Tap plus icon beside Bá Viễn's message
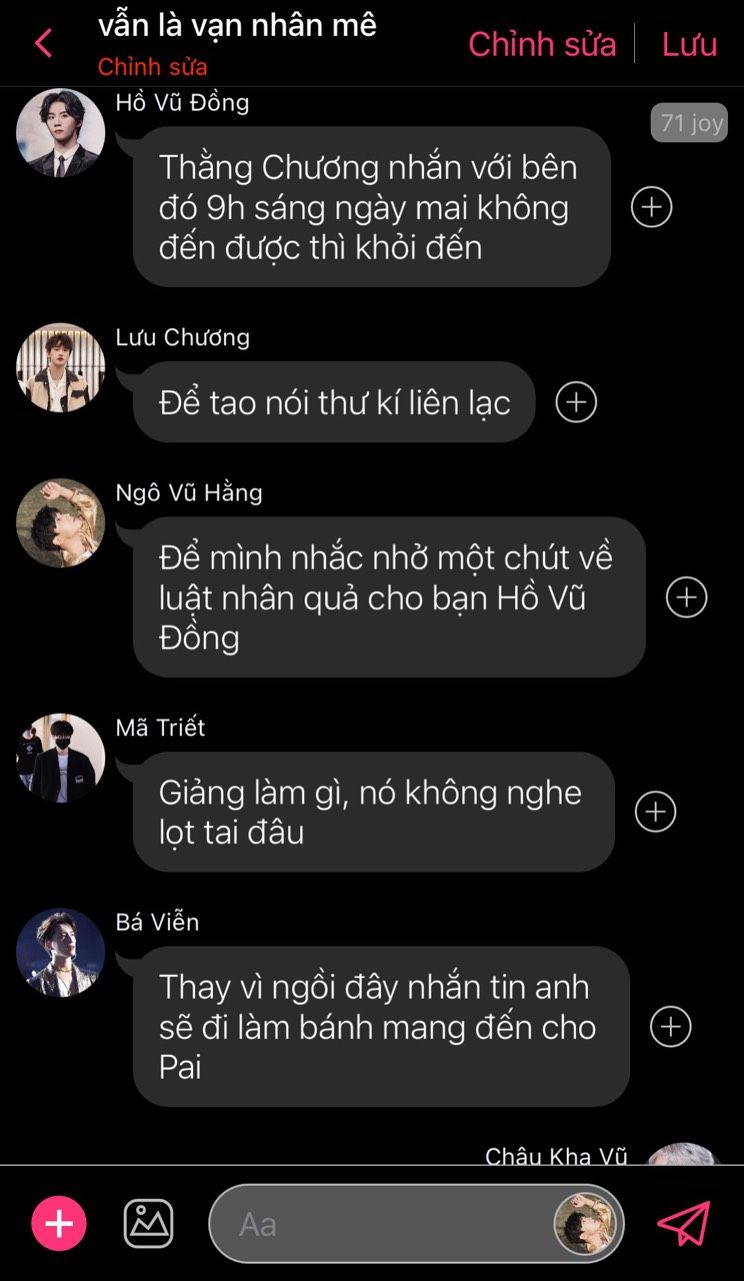 pyautogui.click(x=670, y=1026)
